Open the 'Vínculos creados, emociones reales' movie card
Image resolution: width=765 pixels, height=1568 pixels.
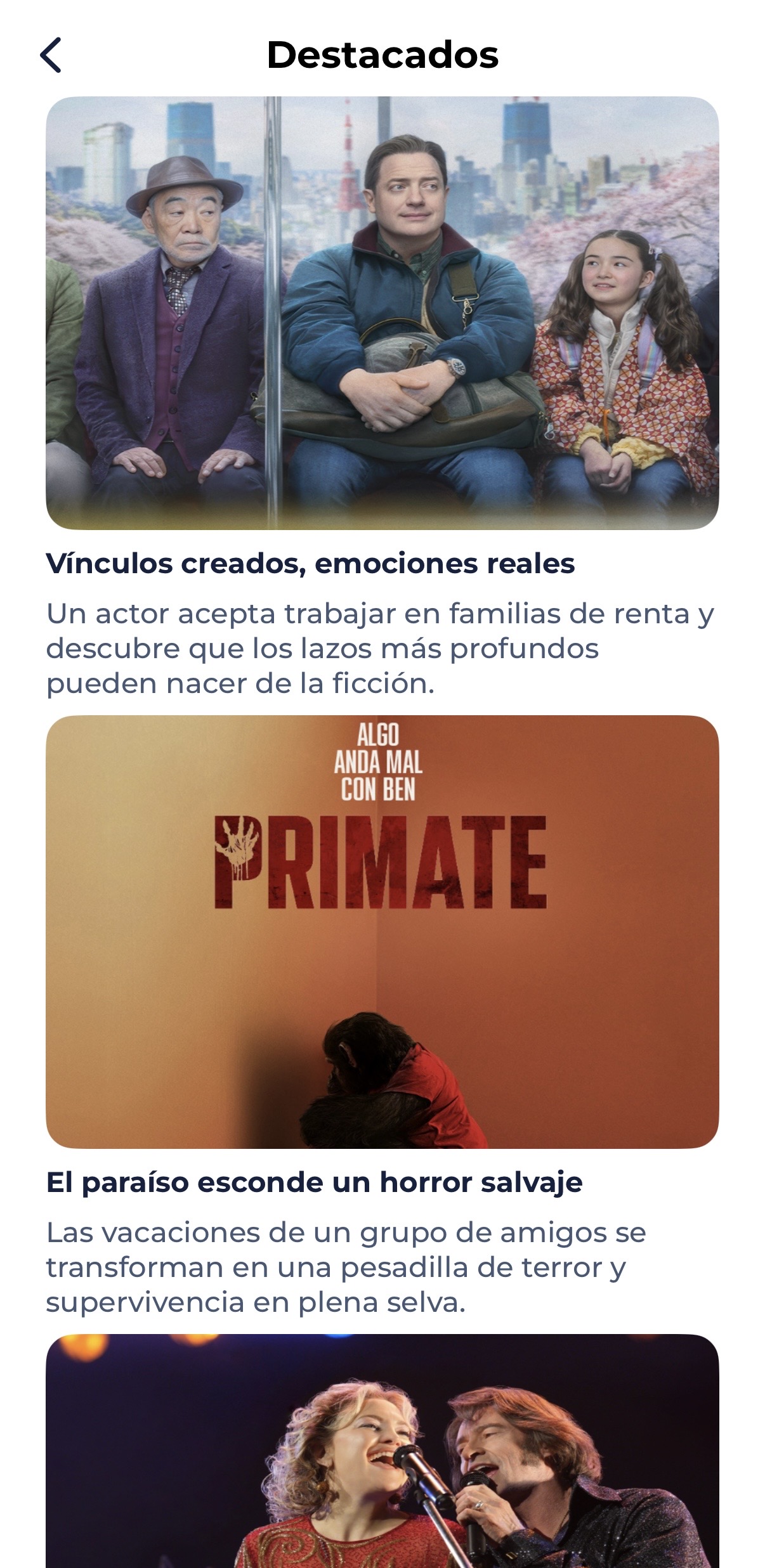(382, 313)
